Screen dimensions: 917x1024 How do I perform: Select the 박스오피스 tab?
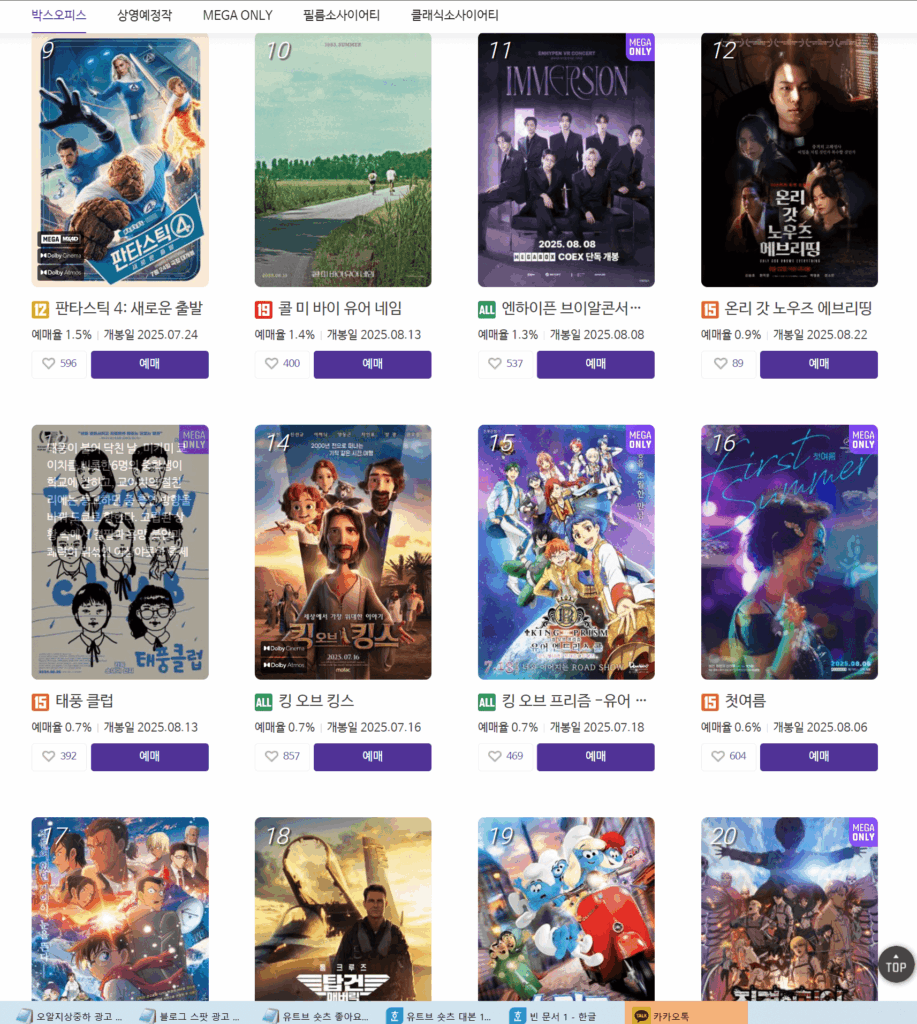(58, 15)
